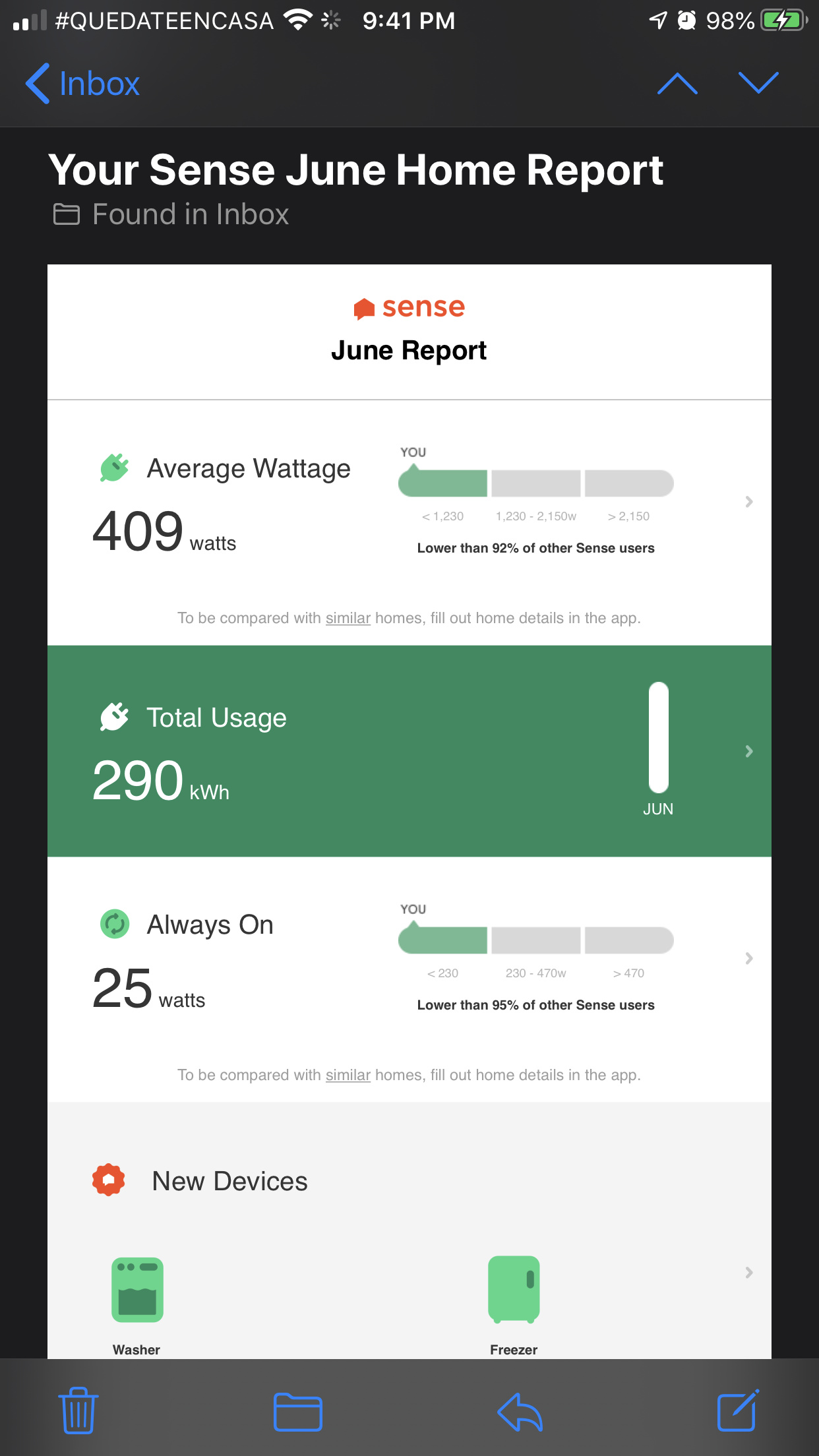Screen dimensions: 819x1456
Task: Open New Devices chevron
Action: coord(749,1272)
